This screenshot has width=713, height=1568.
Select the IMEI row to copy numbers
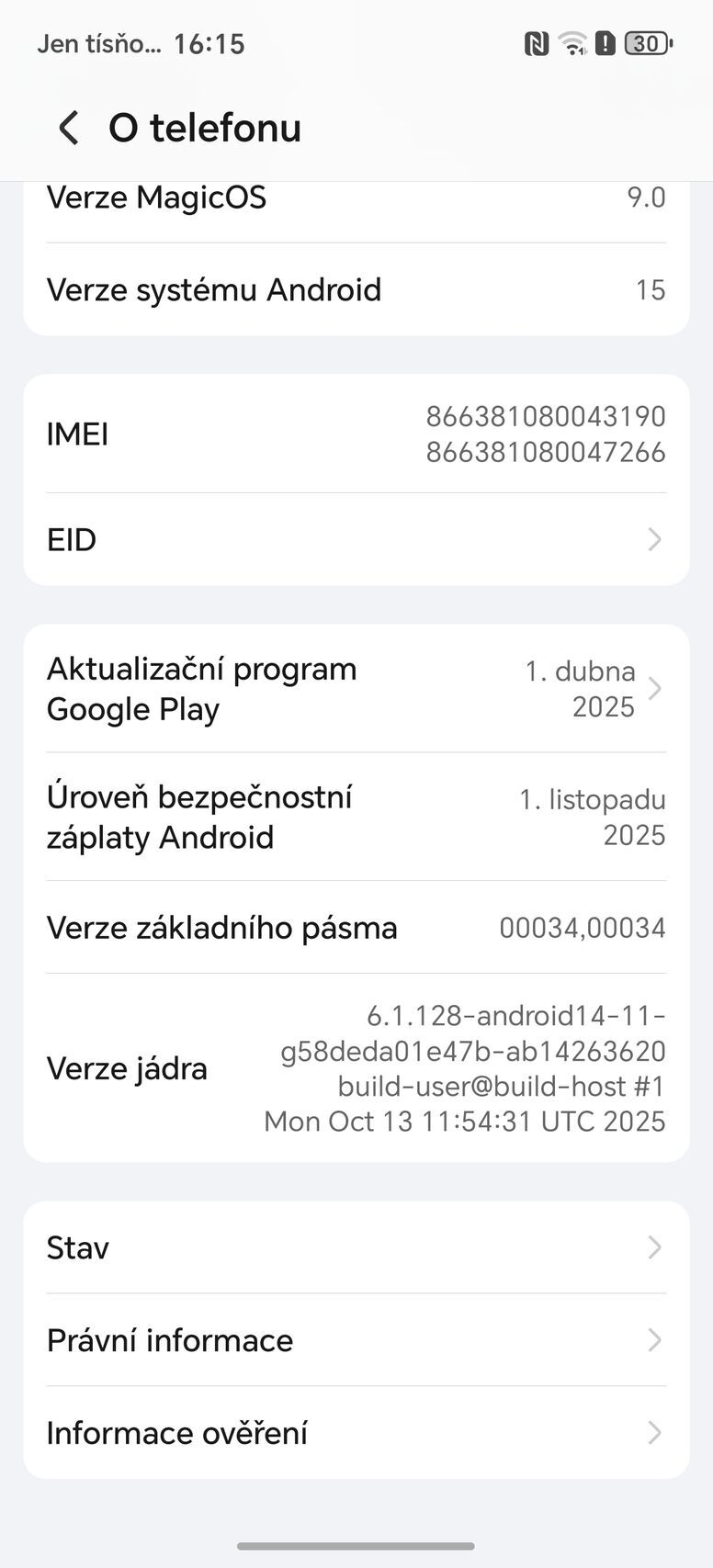(356, 434)
